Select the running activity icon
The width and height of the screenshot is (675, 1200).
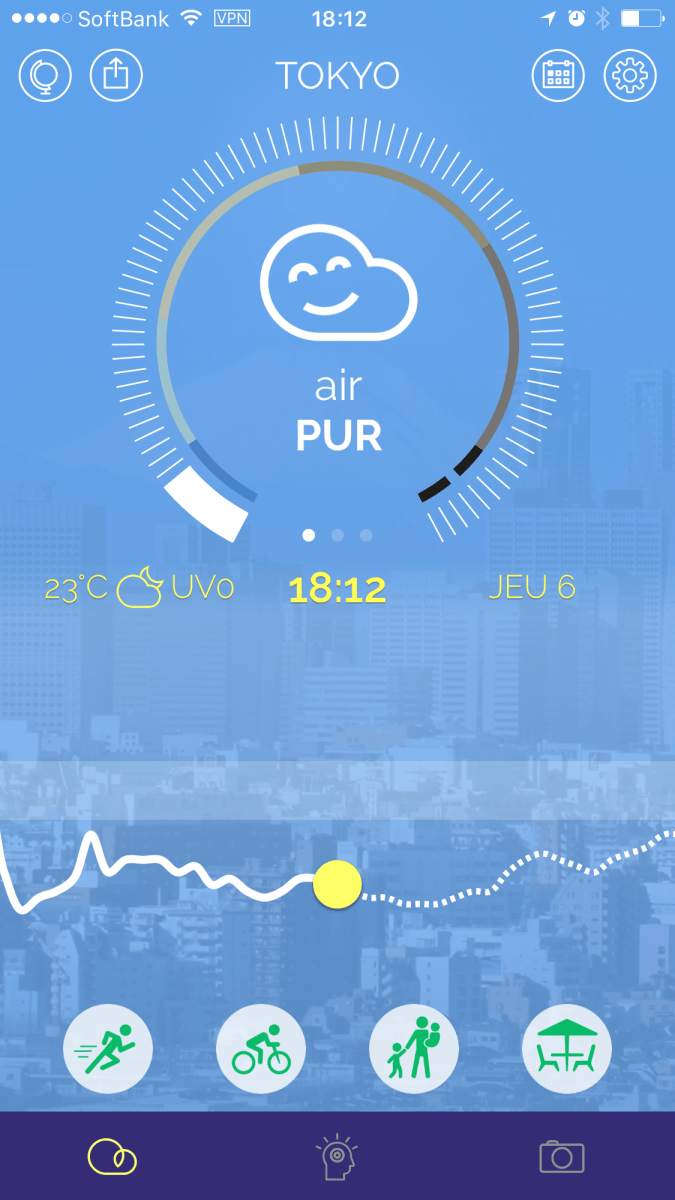(x=108, y=1049)
